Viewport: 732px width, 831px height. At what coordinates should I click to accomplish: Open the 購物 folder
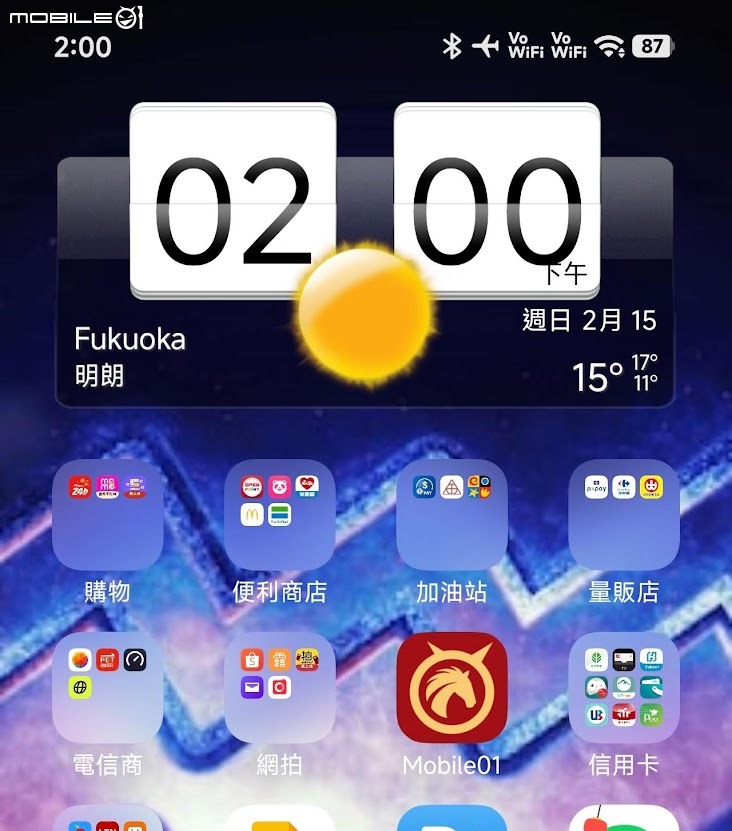[x=107, y=515]
